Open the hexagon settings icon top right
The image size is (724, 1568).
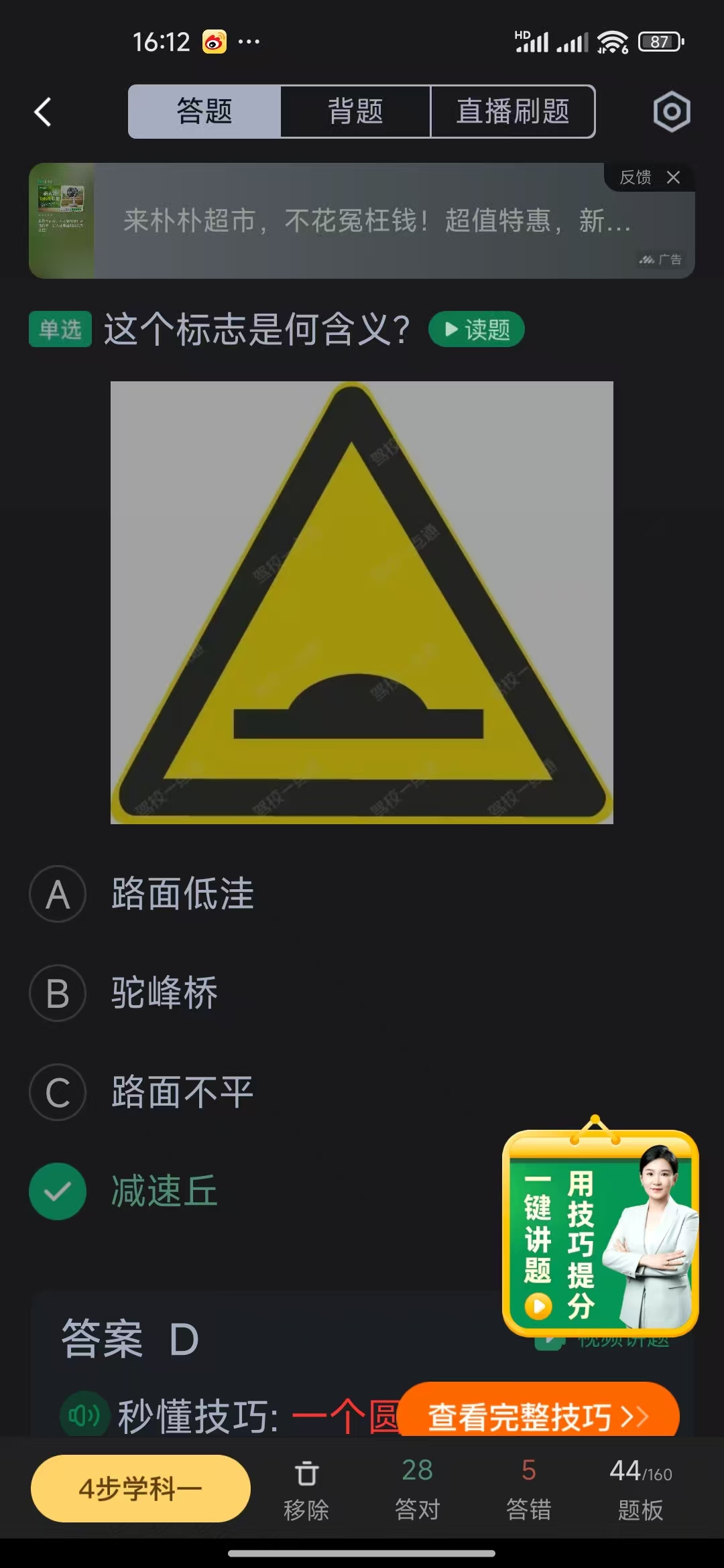pos(671,111)
